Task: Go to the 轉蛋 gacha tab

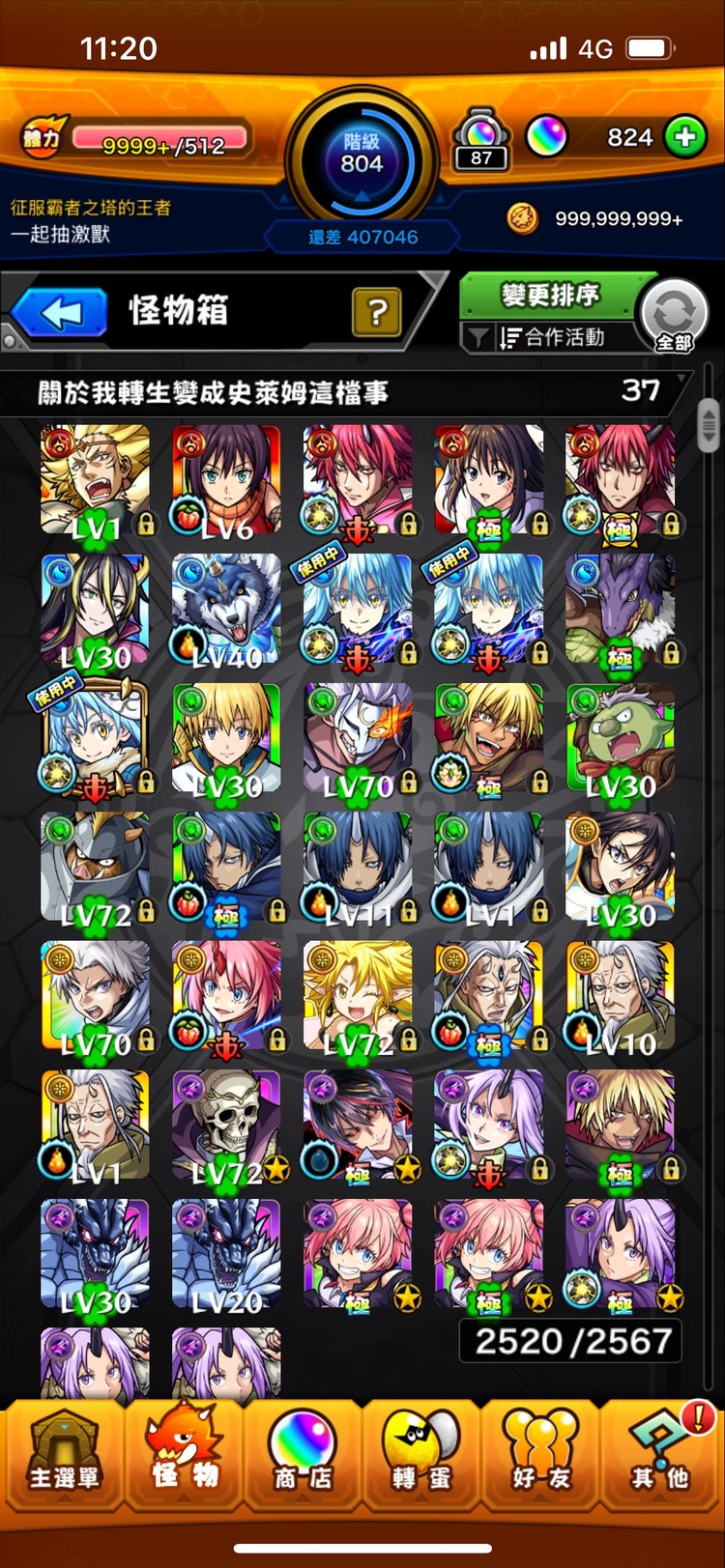Action: [x=421, y=1455]
